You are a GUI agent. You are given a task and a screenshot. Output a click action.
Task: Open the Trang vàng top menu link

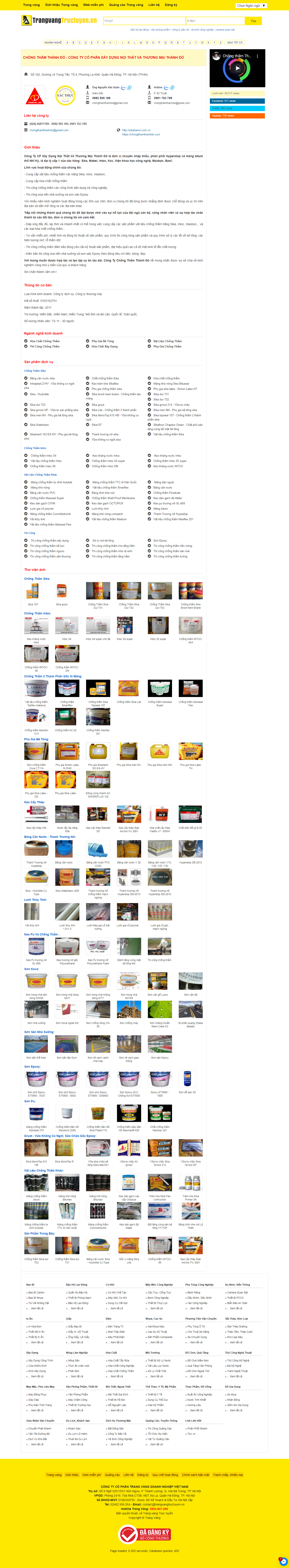click(x=31, y=5)
